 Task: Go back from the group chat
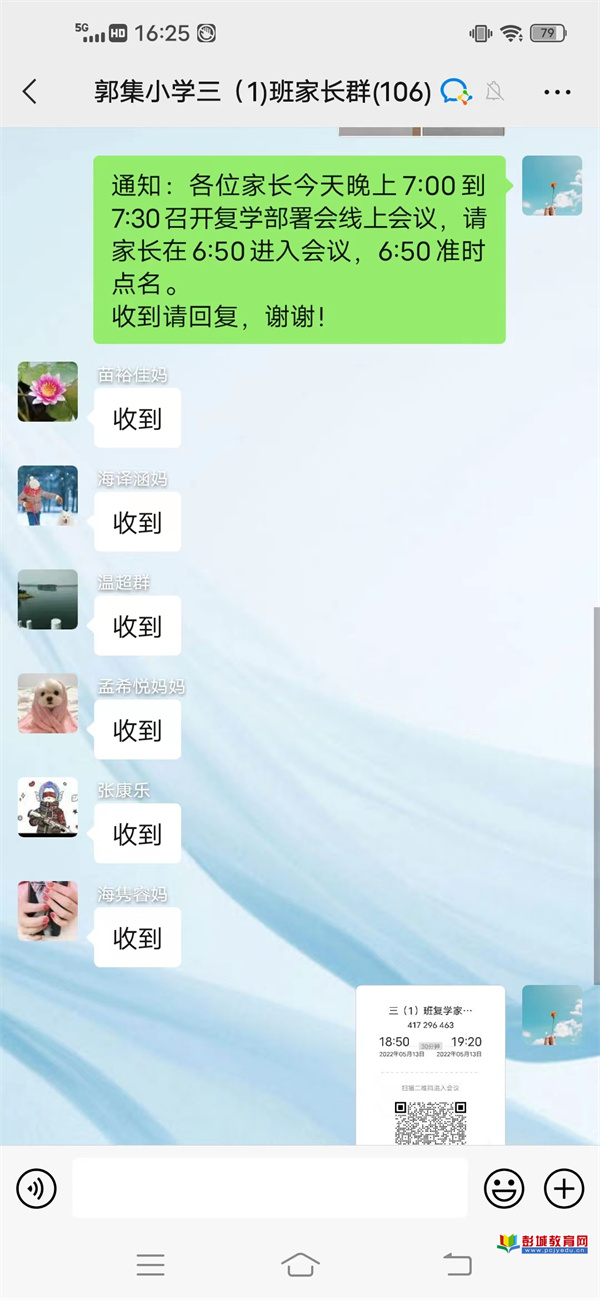pyautogui.click(x=30, y=93)
